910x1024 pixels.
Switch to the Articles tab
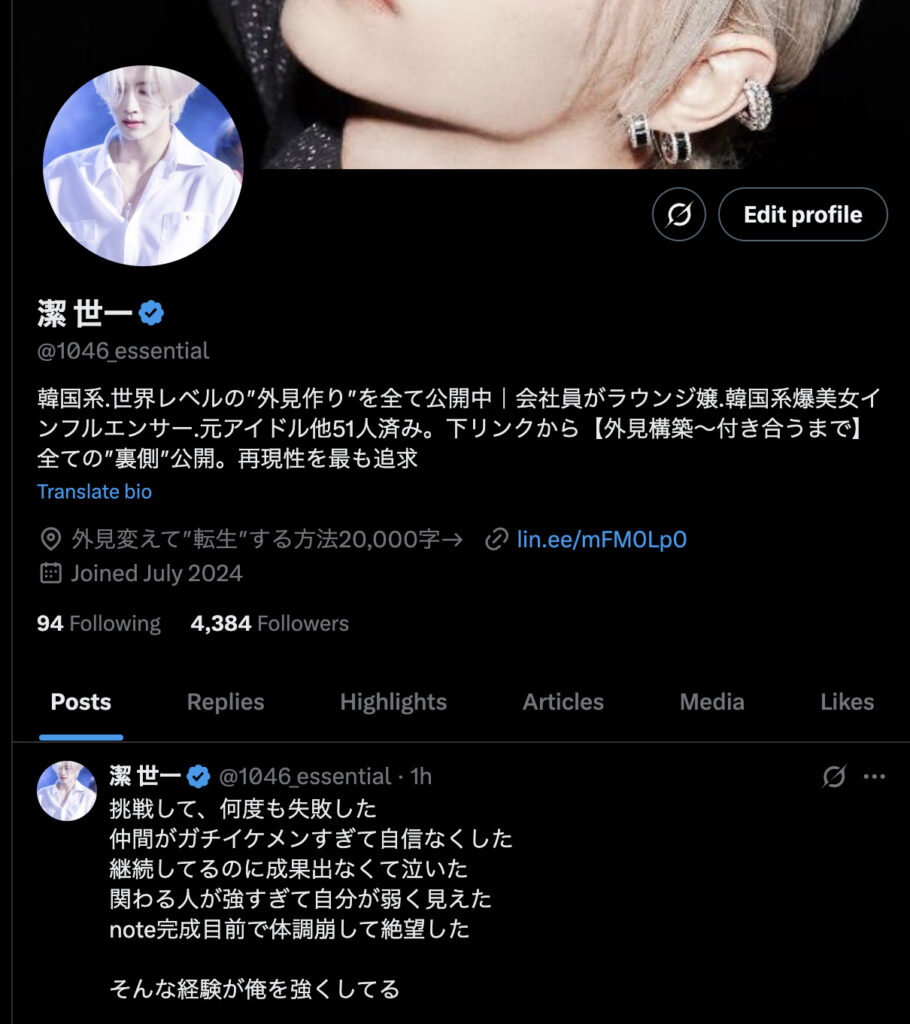[563, 702]
